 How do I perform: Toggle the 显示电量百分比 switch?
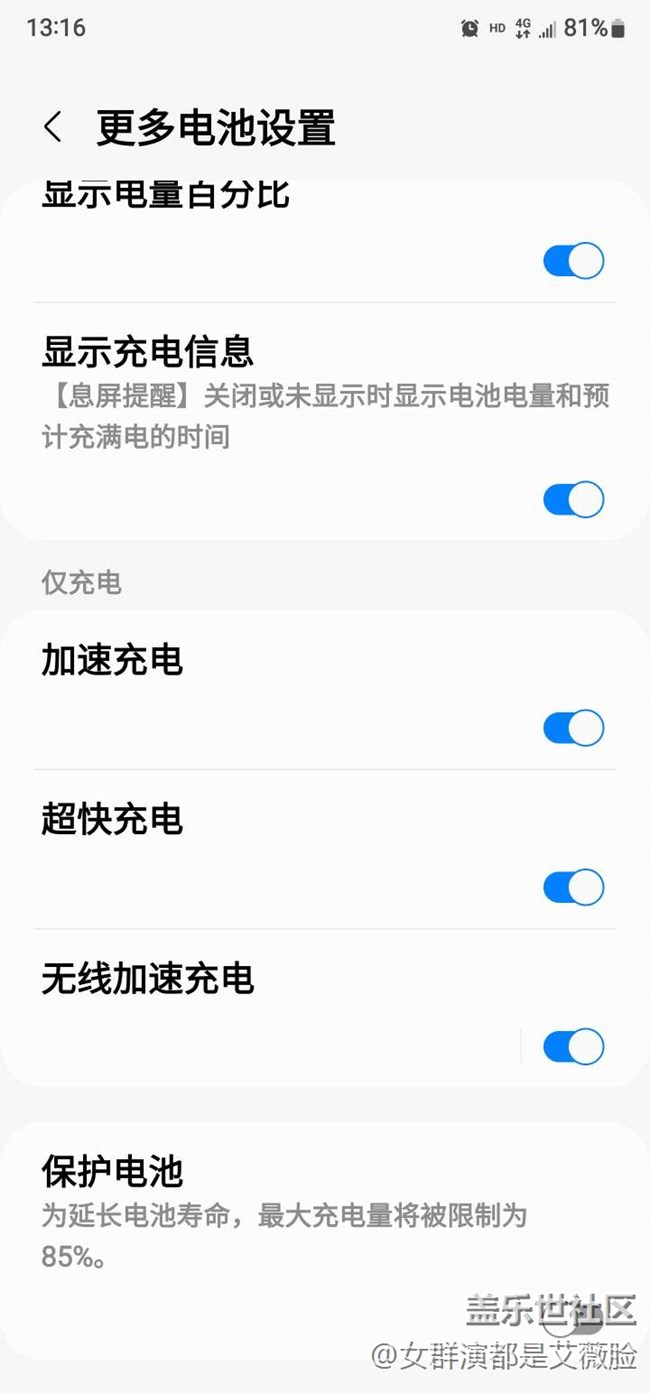click(x=574, y=261)
